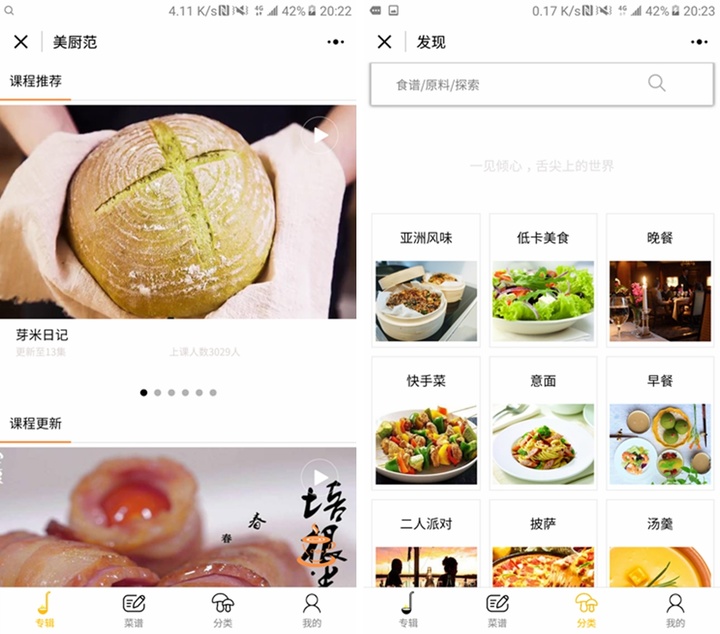Open the 低卡美食 category tile
Image resolution: width=720 pixels, height=634 pixels.
click(543, 280)
